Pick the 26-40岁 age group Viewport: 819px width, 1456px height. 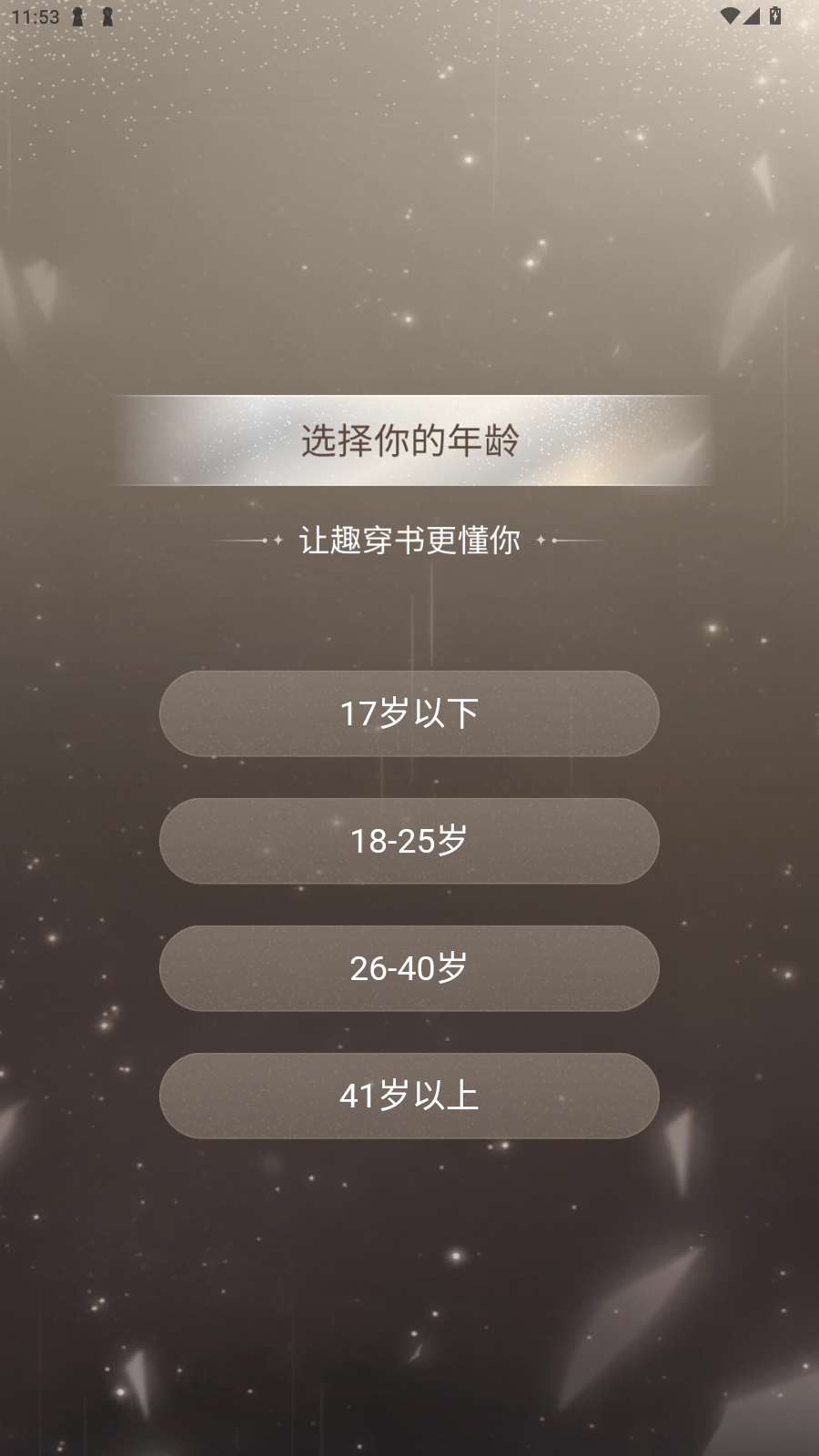tap(409, 968)
